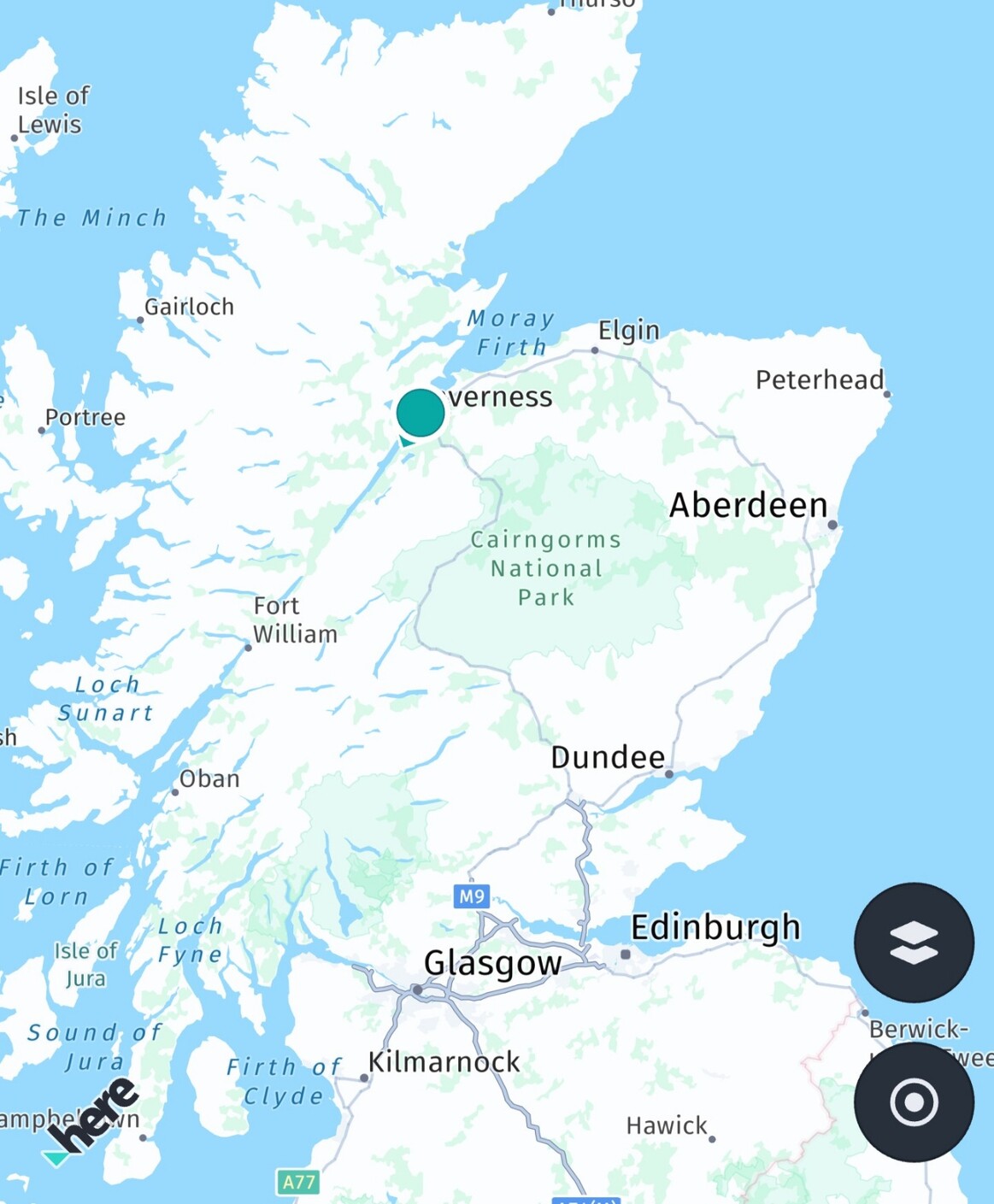
Task: Open the map layers button
Action: (x=914, y=943)
